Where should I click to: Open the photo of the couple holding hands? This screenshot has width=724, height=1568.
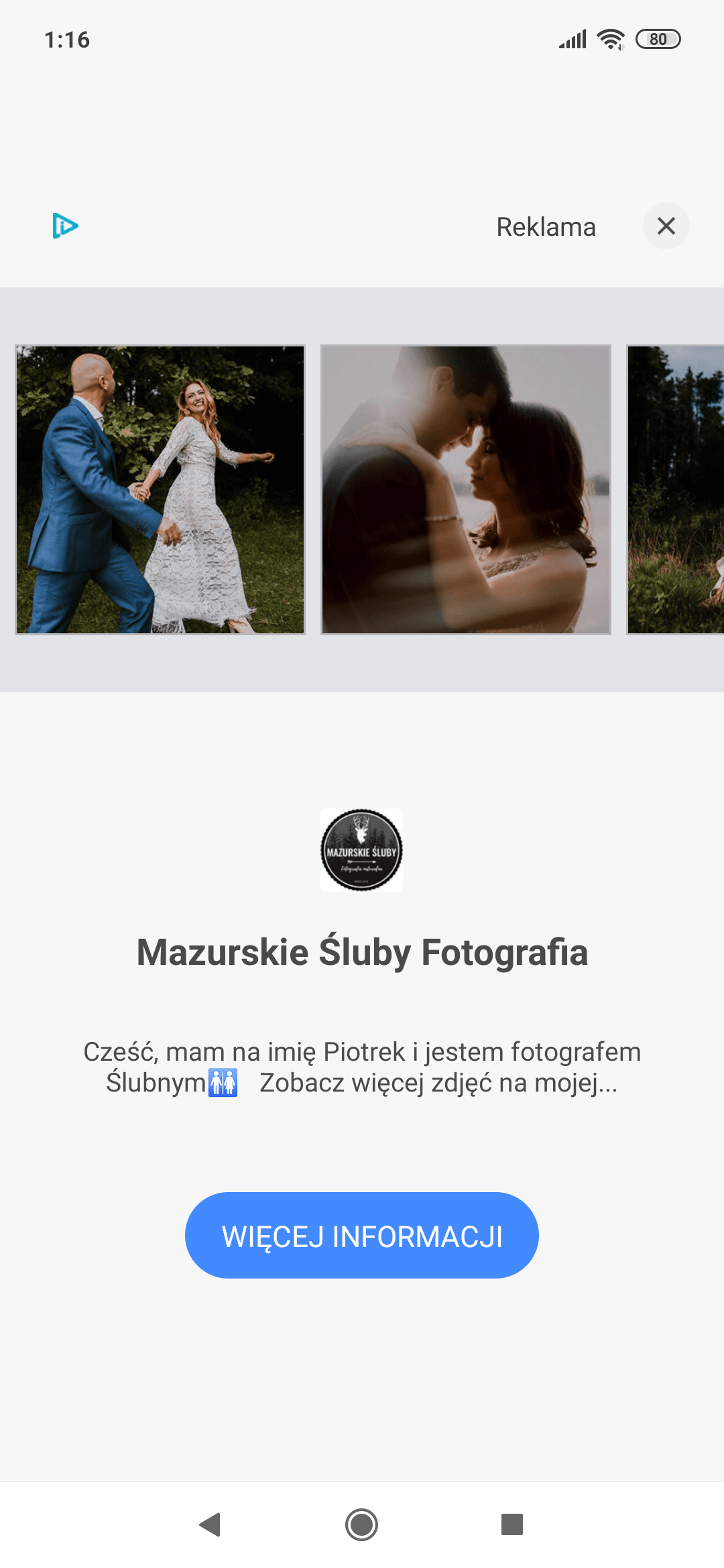(x=160, y=490)
